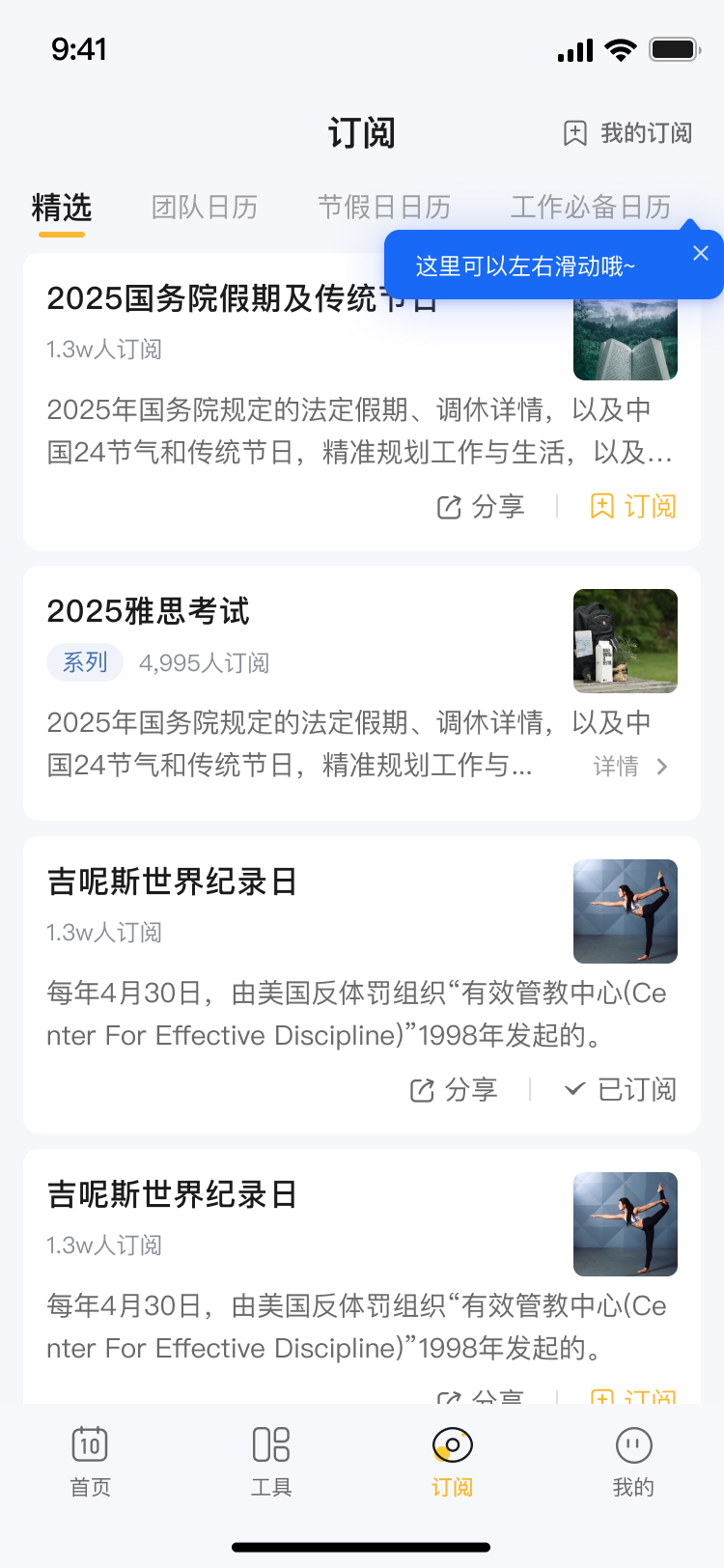The width and height of the screenshot is (724, 1568).
Task: Share the 2025国务院假期及传统节日 calendar
Action: 481,507
